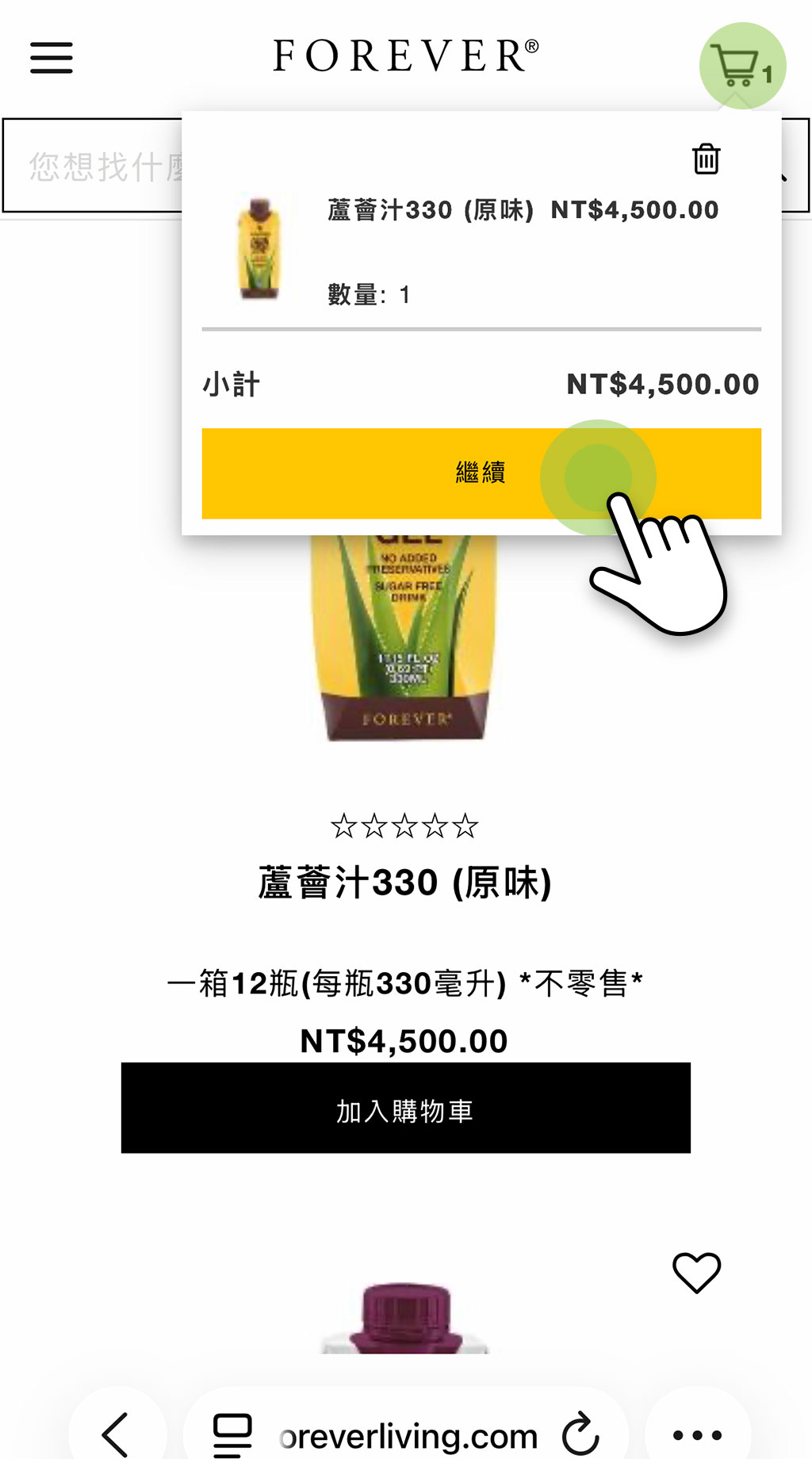Open the browser's three-dot menu
812x1459 pixels.
pos(697,1434)
